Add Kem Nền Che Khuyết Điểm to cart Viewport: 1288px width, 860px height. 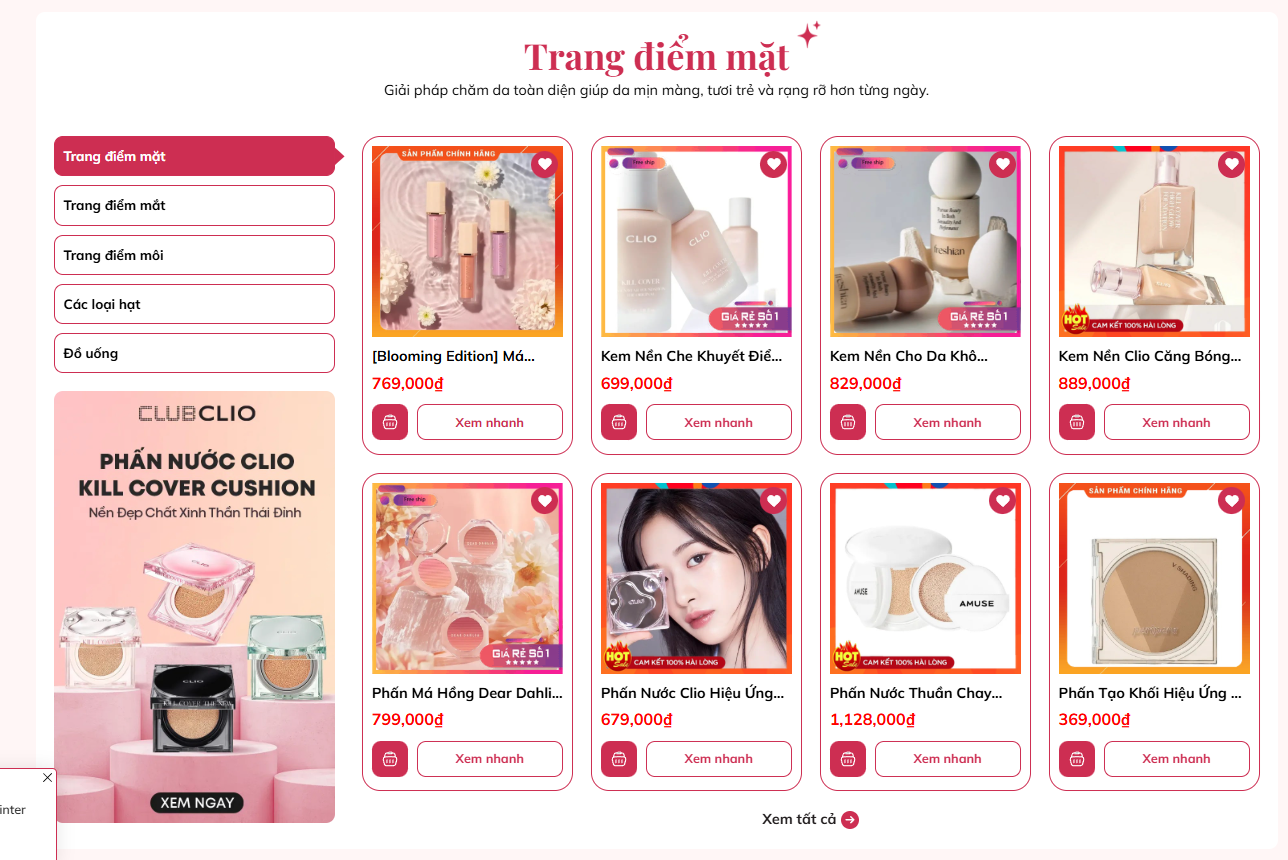(619, 422)
